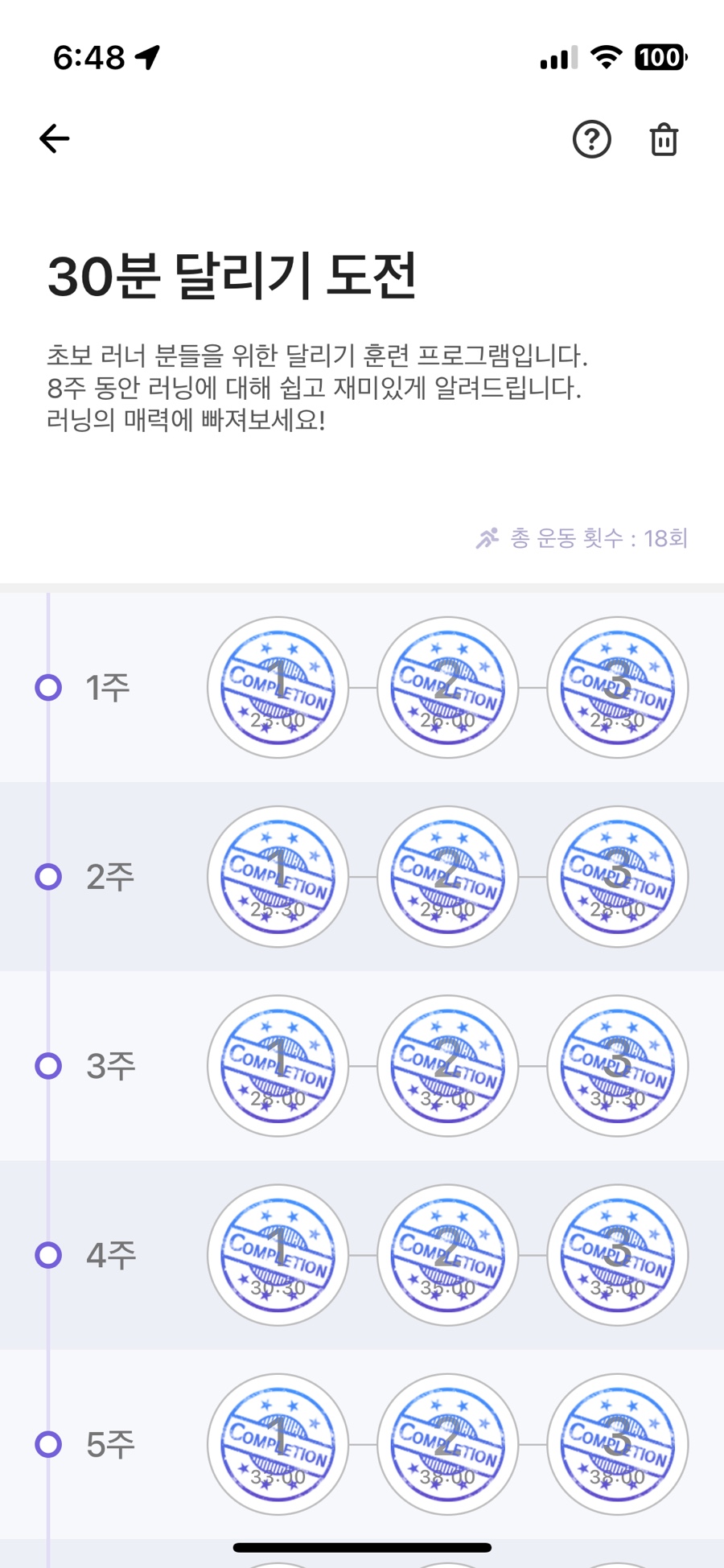Select week 2 session 2 stamp
Image resolution: width=724 pixels, height=1568 pixels.
[447, 876]
